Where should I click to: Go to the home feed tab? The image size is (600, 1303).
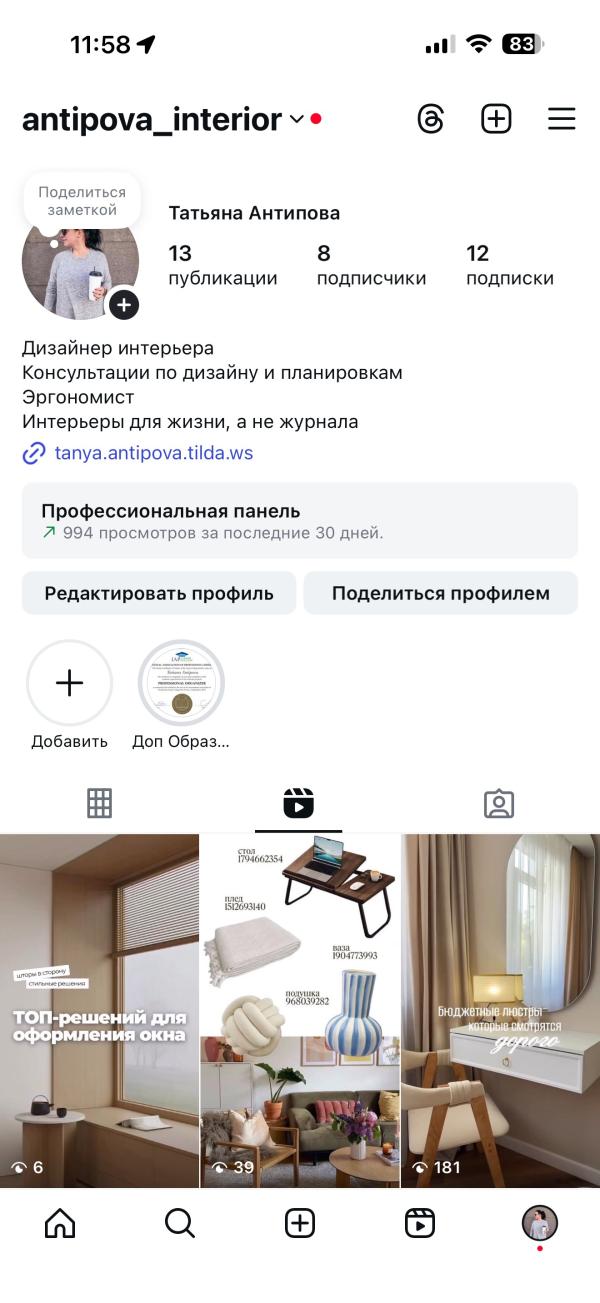click(60, 1223)
